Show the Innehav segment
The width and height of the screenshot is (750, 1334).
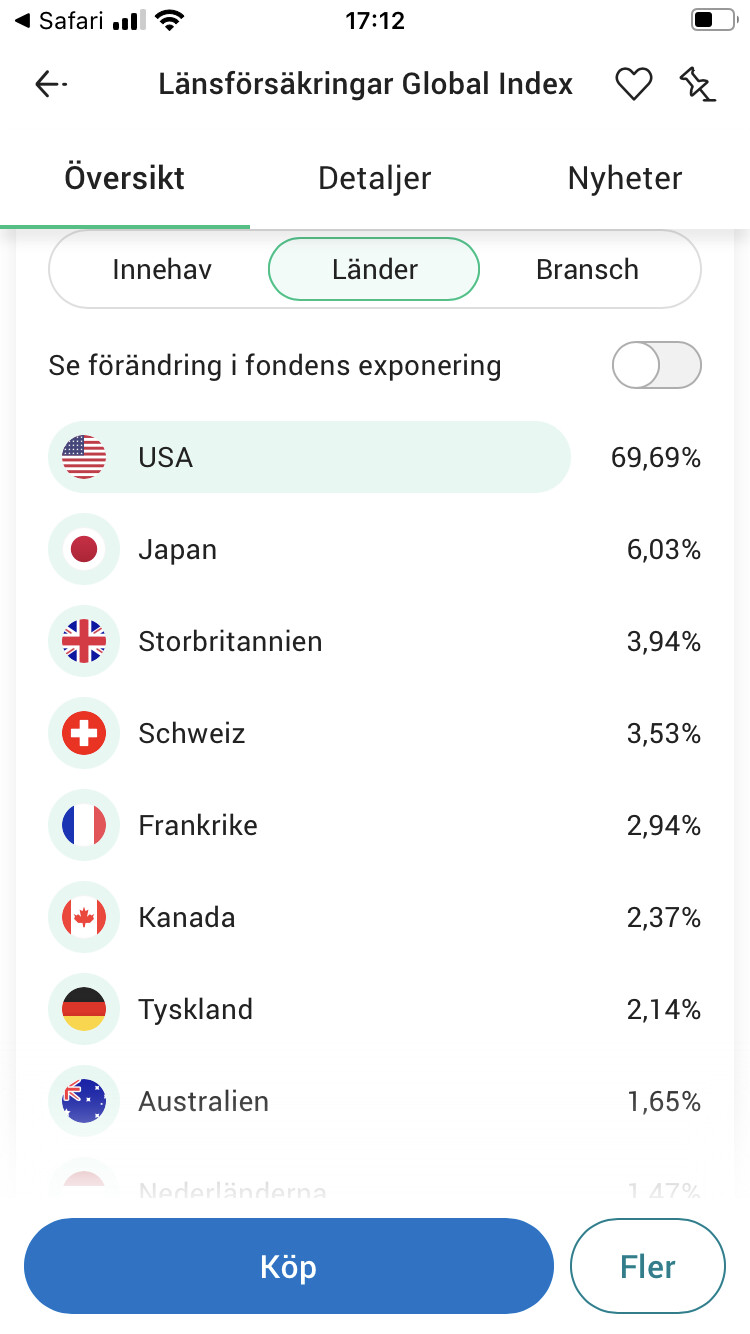(162, 269)
